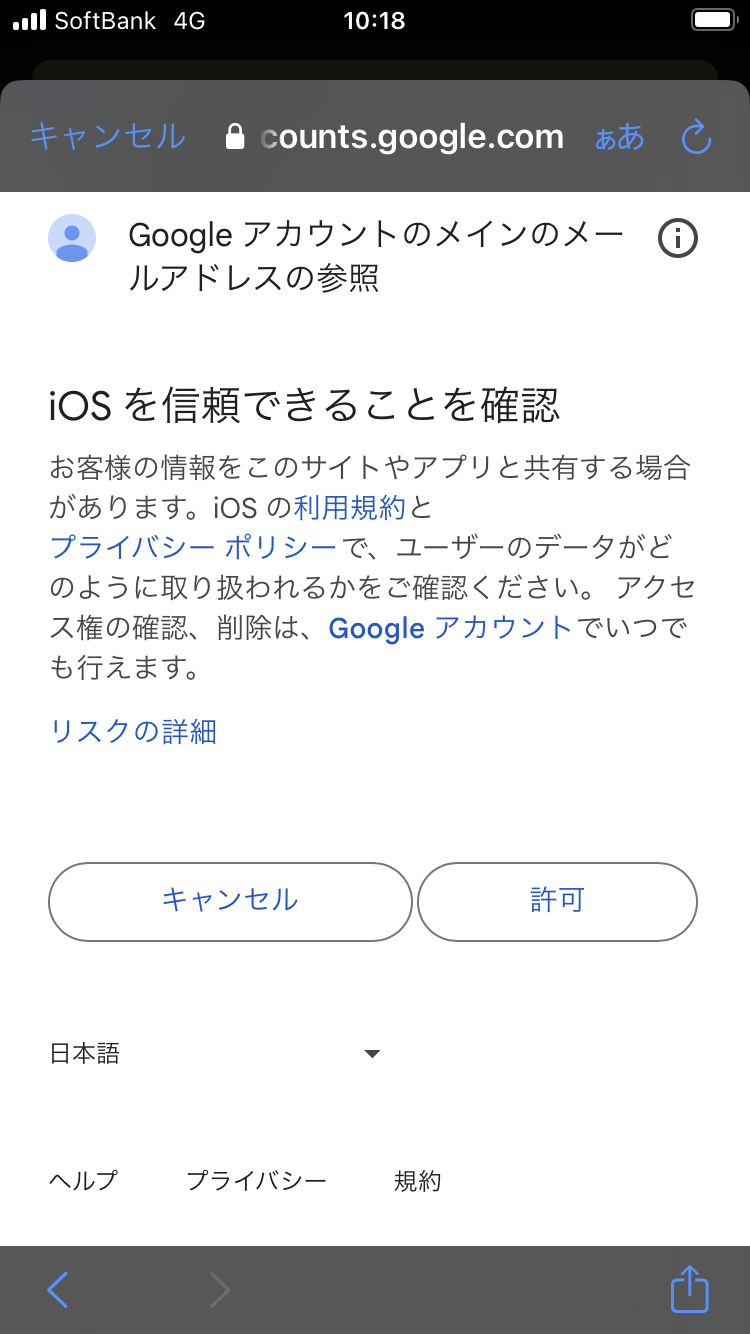Screen dimensions: 750x1334
Task: Open the ぁあ reader and text size menu
Action: pyautogui.click(x=619, y=137)
